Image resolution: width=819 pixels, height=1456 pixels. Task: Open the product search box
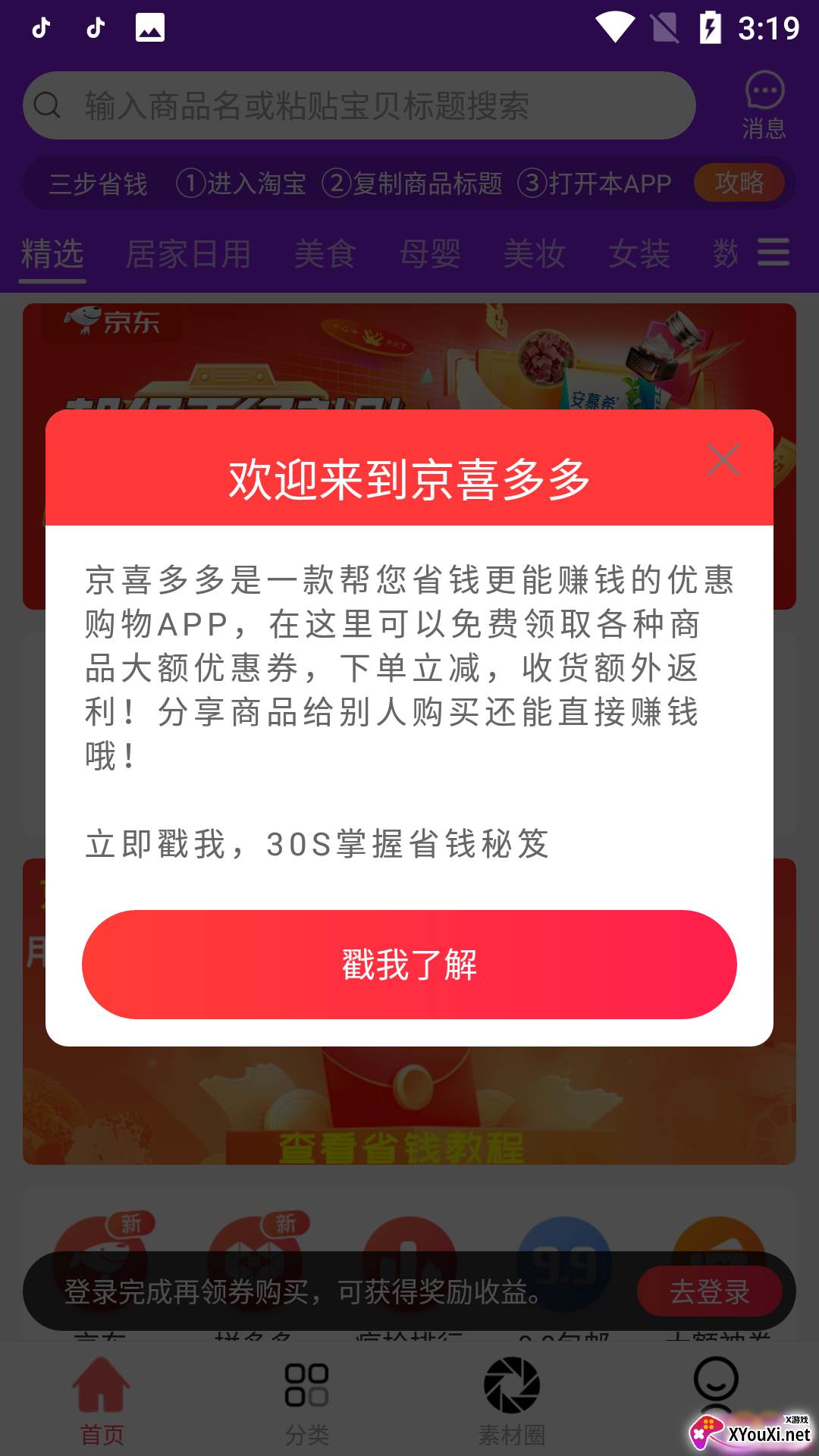[x=359, y=105]
